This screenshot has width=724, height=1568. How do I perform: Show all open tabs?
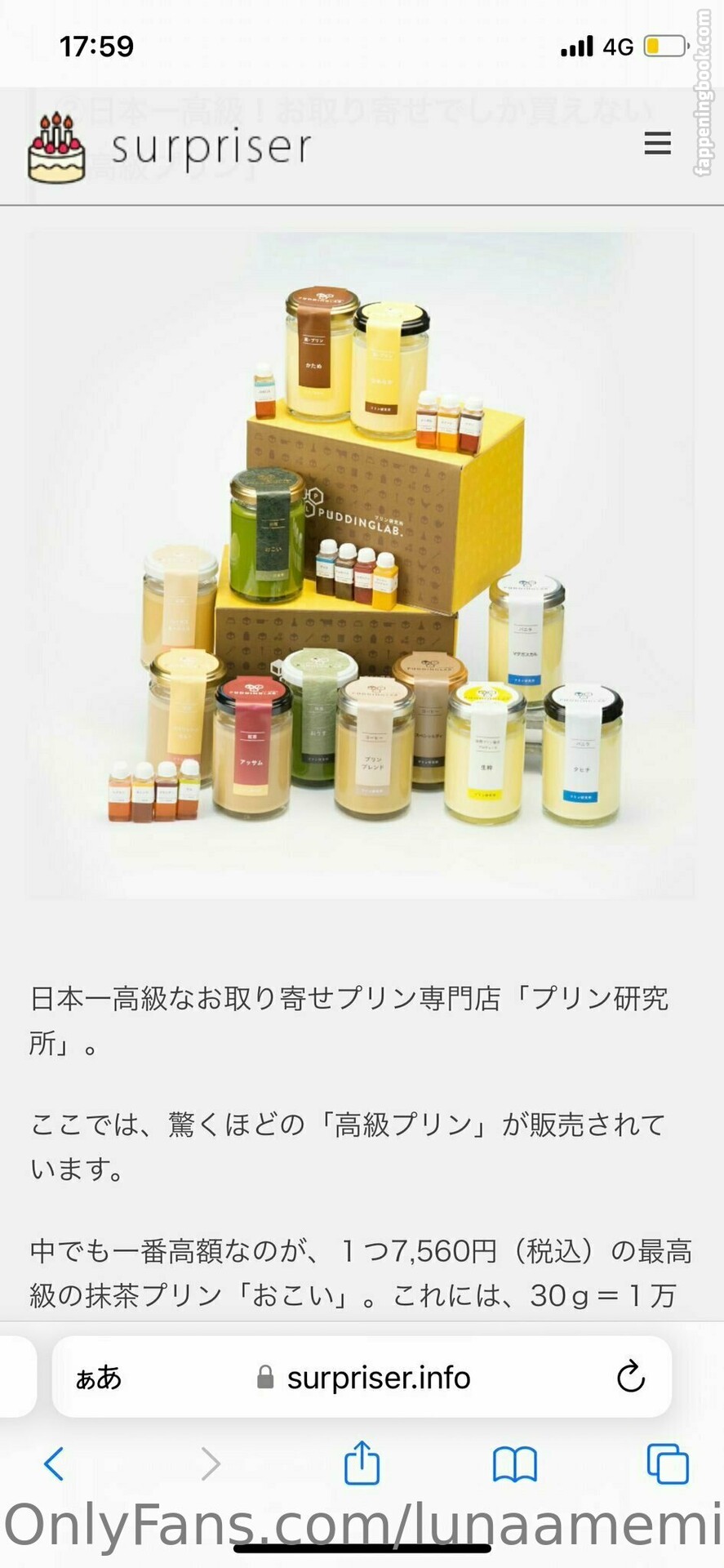click(667, 1463)
